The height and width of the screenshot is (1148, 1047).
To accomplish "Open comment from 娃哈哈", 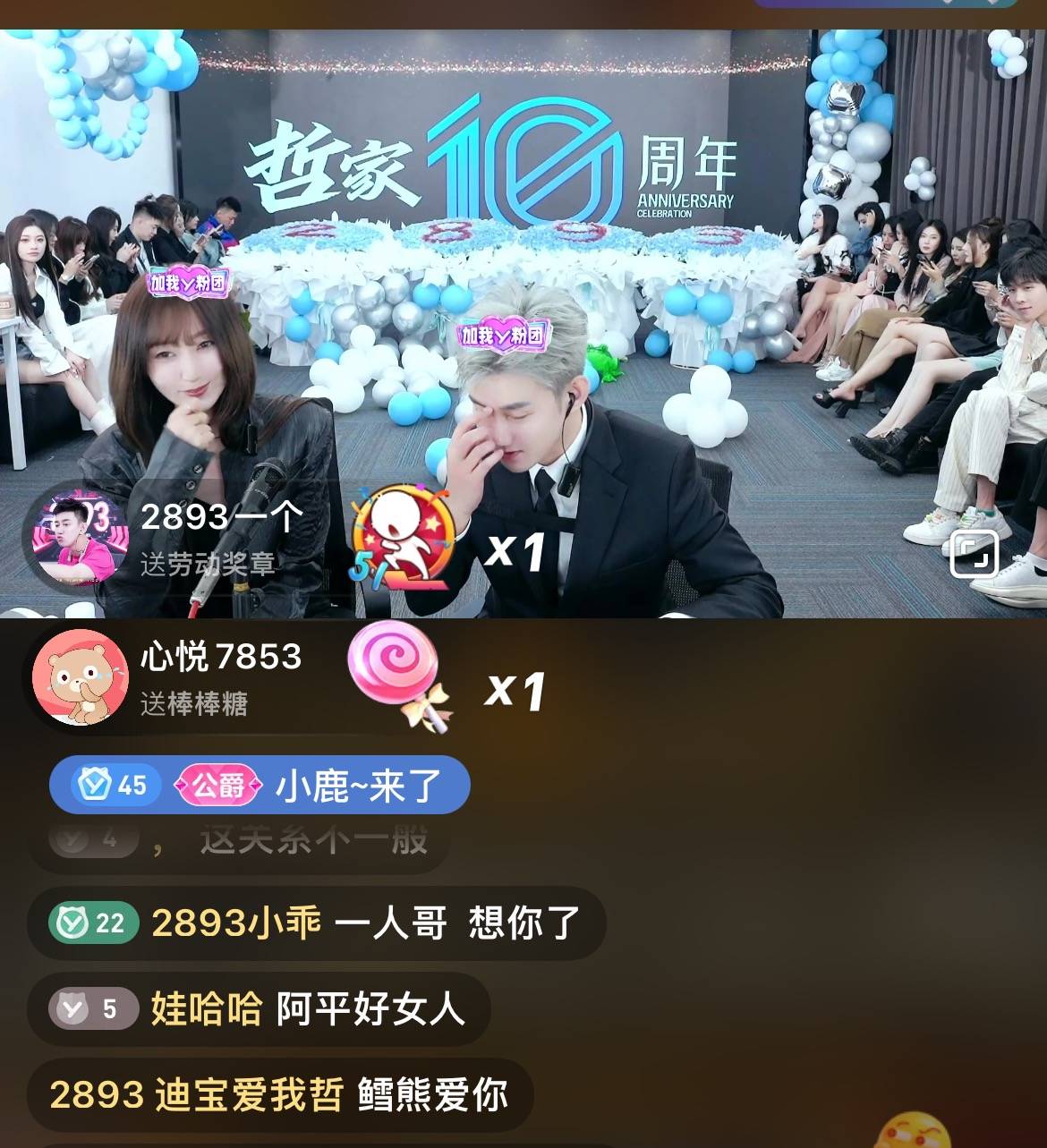I will 259,1008.
